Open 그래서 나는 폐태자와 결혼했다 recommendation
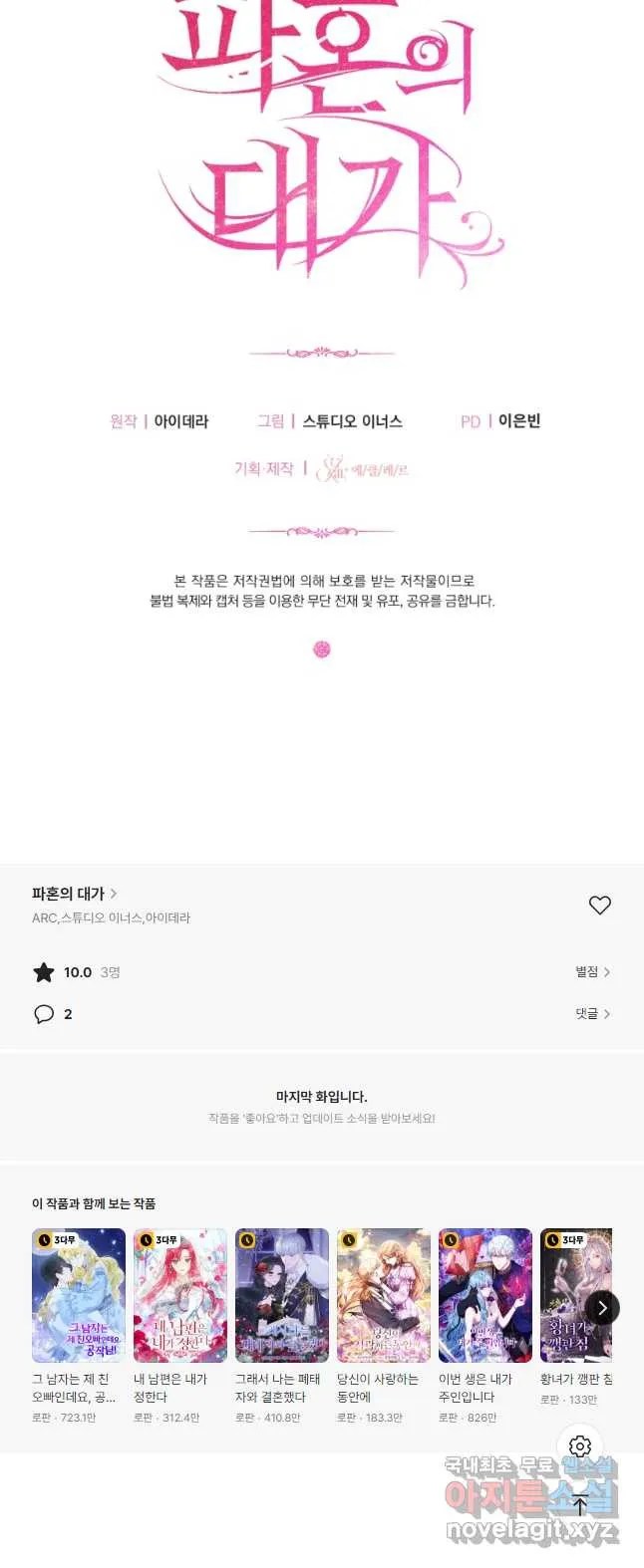The image size is (644, 1568). click(282, 1295)
